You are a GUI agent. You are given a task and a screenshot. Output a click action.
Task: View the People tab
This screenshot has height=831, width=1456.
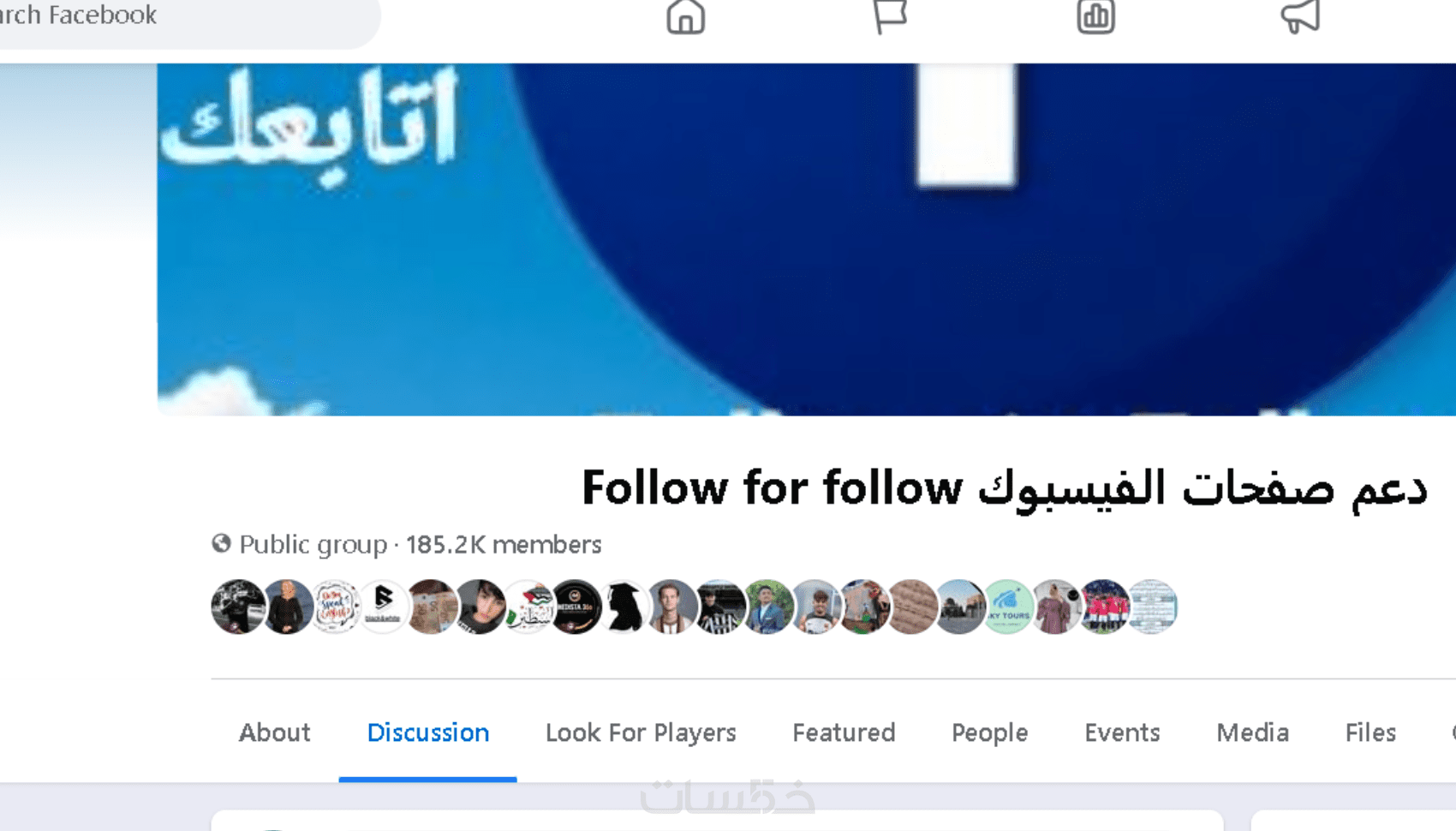click(989, 732)
